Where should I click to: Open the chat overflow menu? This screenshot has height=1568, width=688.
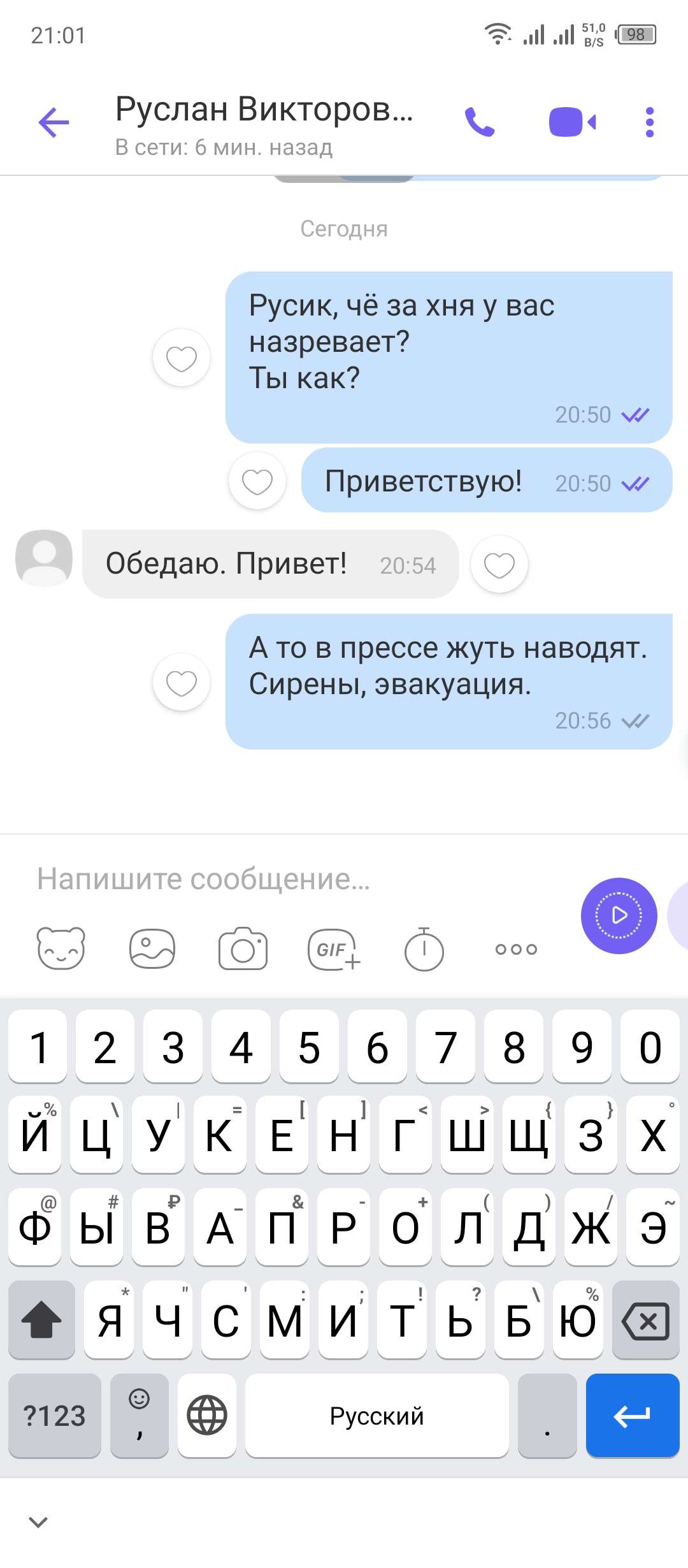click(x=649, y=122)
